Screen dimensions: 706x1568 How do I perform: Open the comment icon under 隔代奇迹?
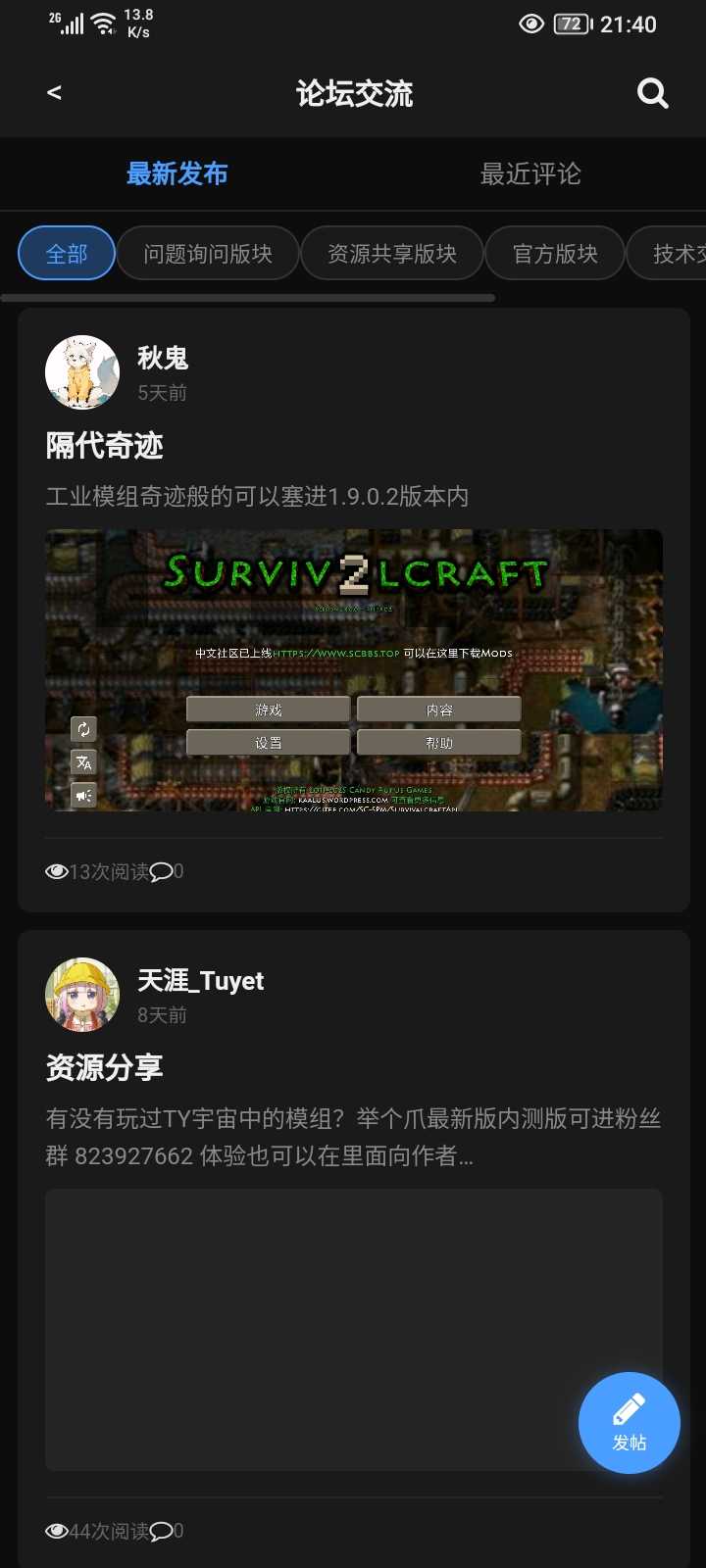(162, 871)
